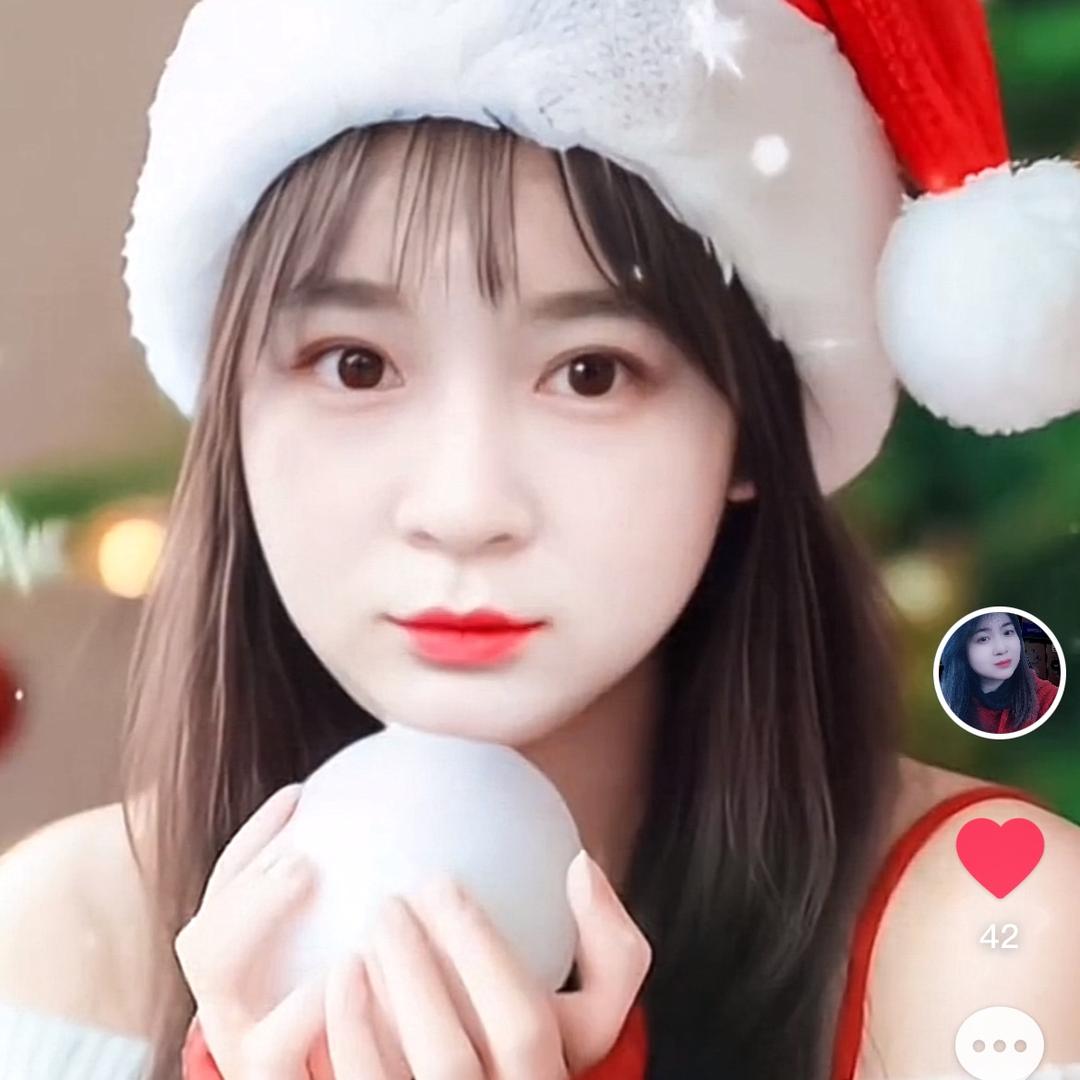Open the creator's profile avatar
This screenshot has height=1080, width=1080.
click(x=999, y=672)
